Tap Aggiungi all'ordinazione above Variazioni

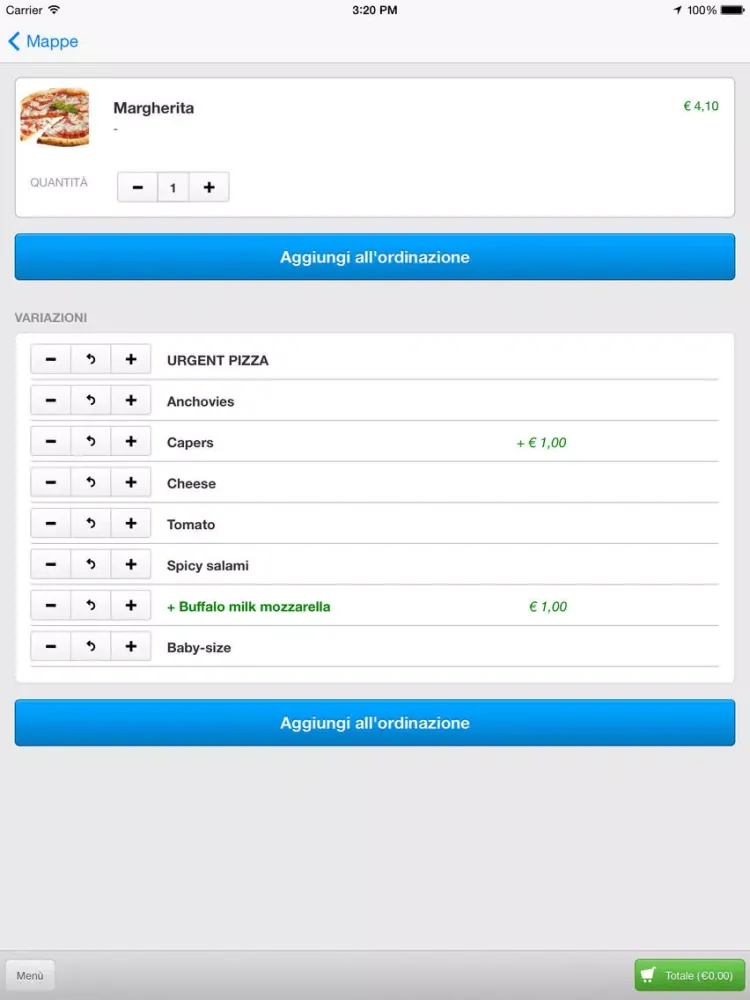375,257
